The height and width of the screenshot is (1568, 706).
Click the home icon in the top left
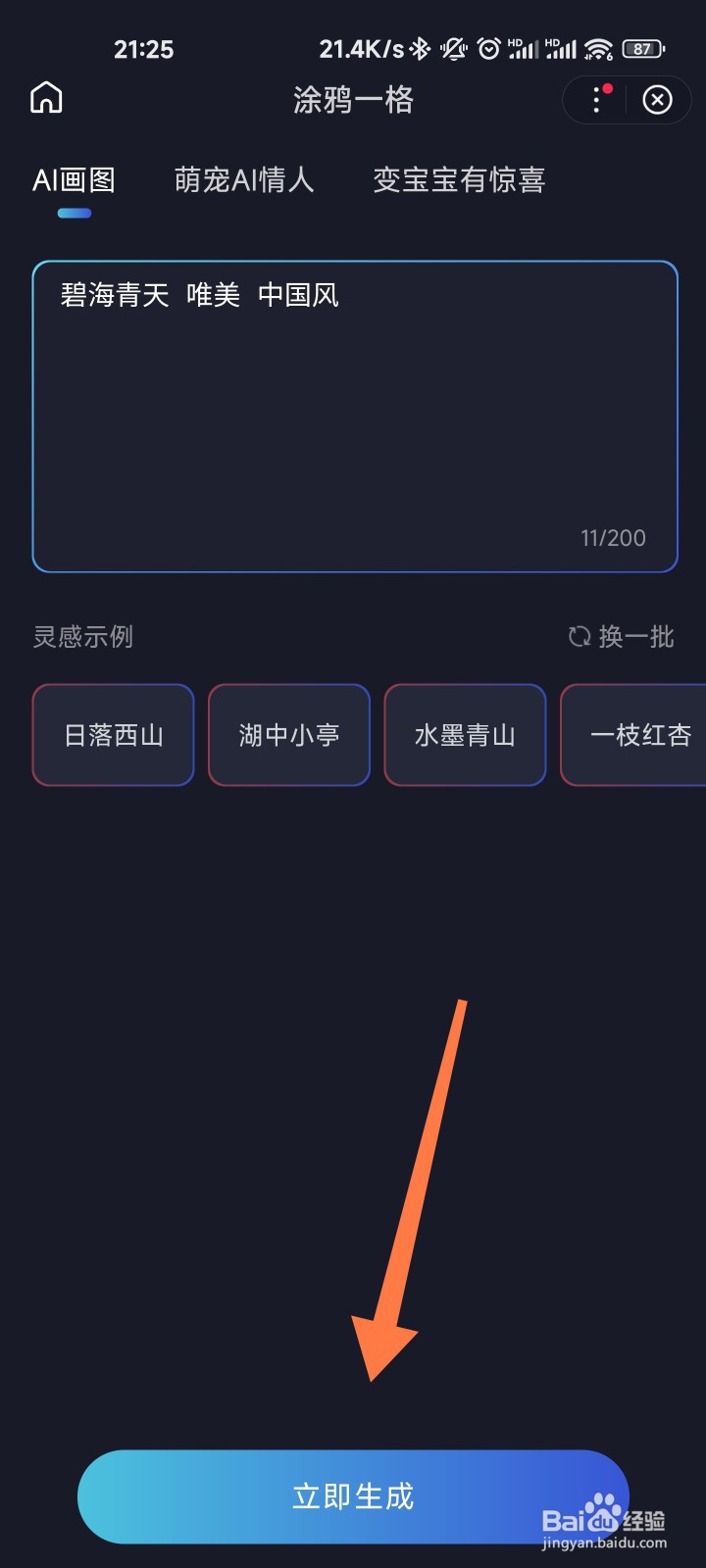[45, 97]
